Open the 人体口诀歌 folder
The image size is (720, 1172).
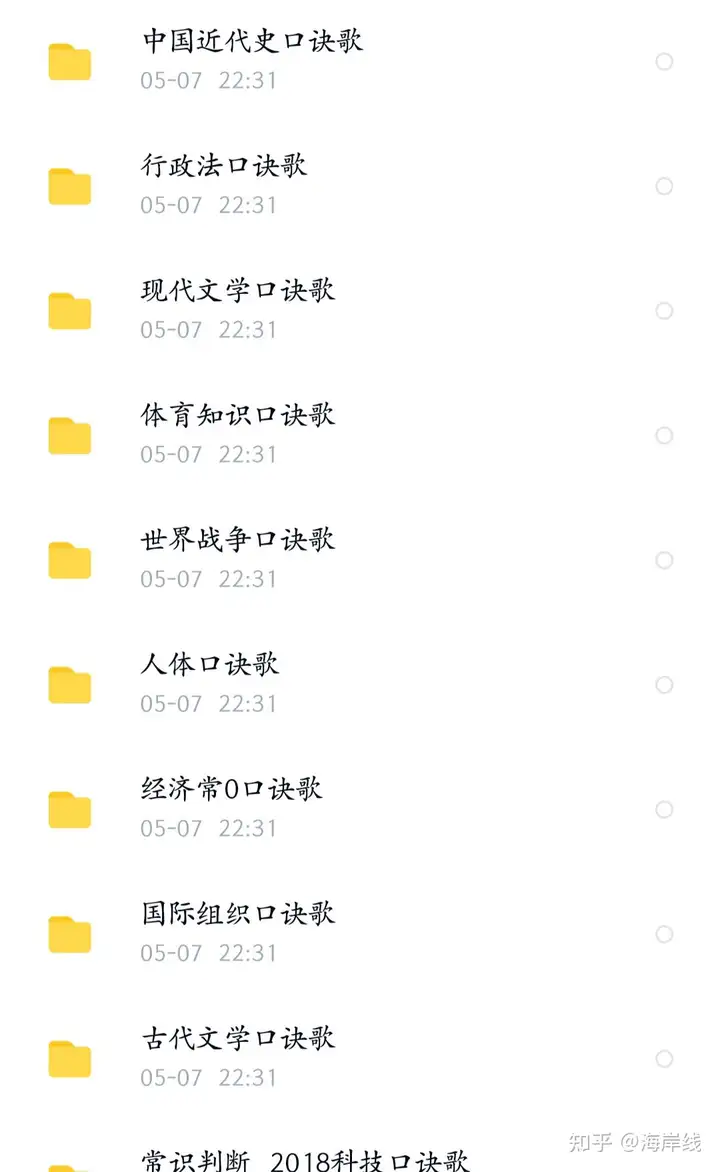[x=360, y=685]
